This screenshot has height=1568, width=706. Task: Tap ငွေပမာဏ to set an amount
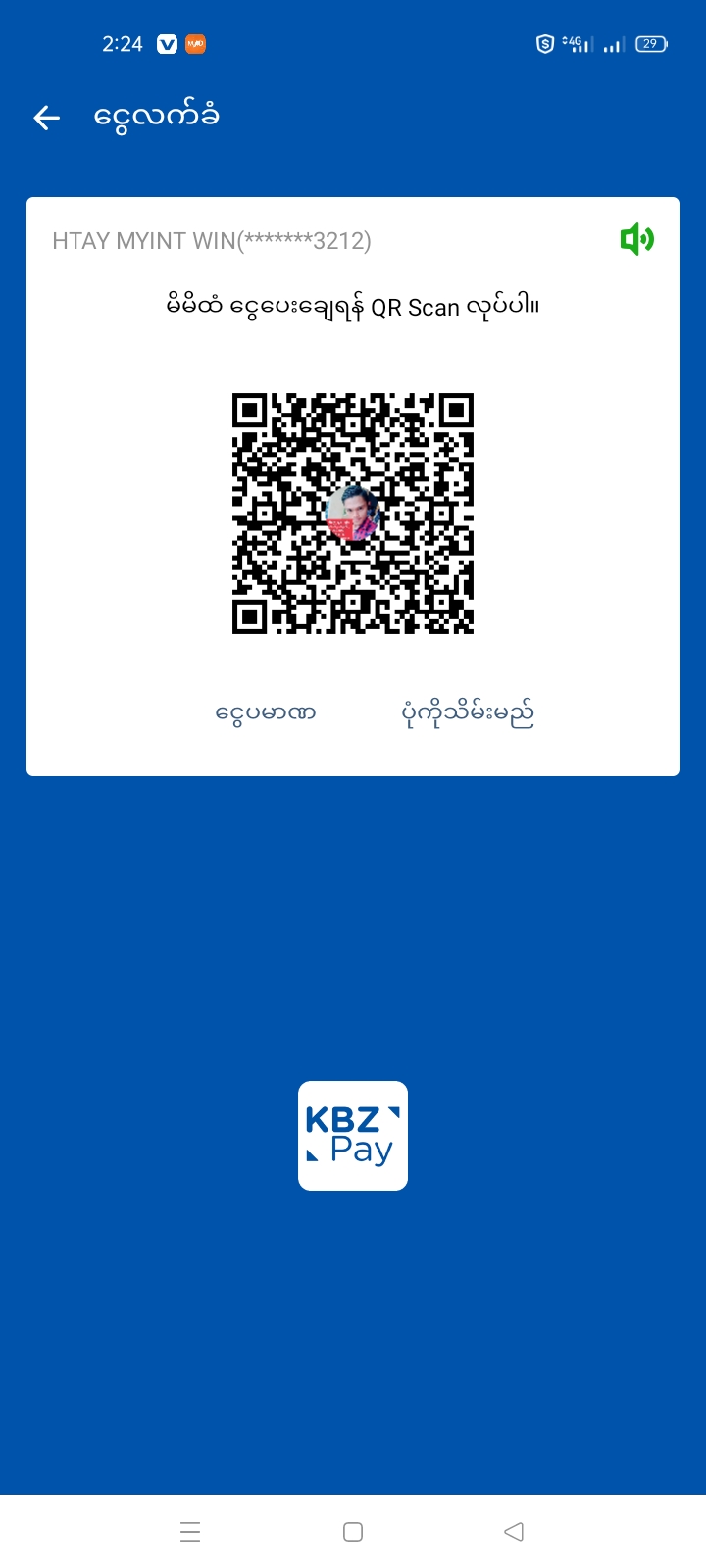(266, 712)
